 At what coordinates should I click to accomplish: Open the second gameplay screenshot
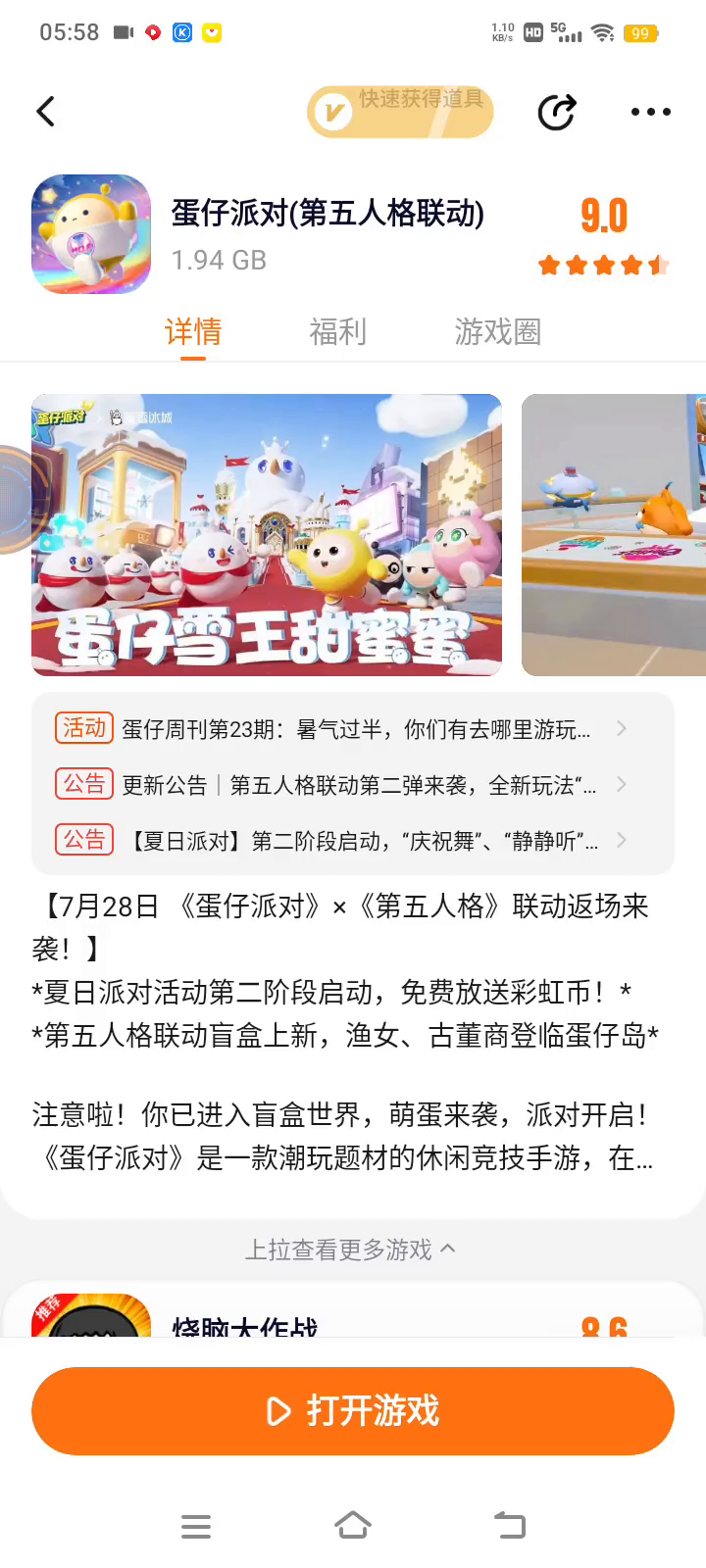coord(614,535)
